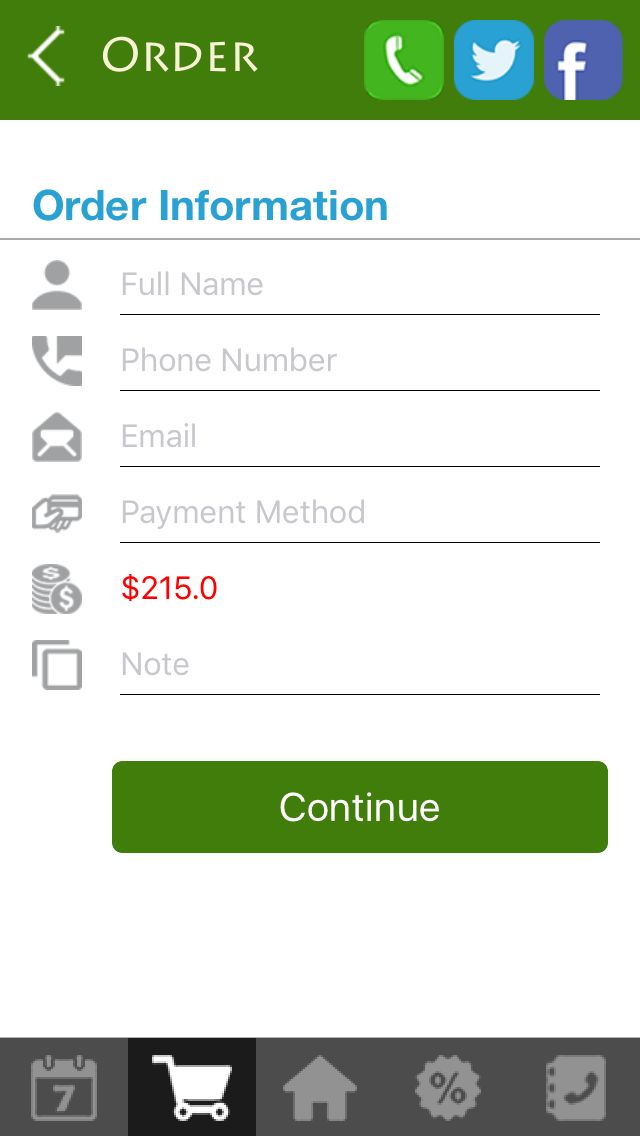Tap the Continue button
Image resolution: width=640 pixels, height=1136 pixels.
(359, 807)
